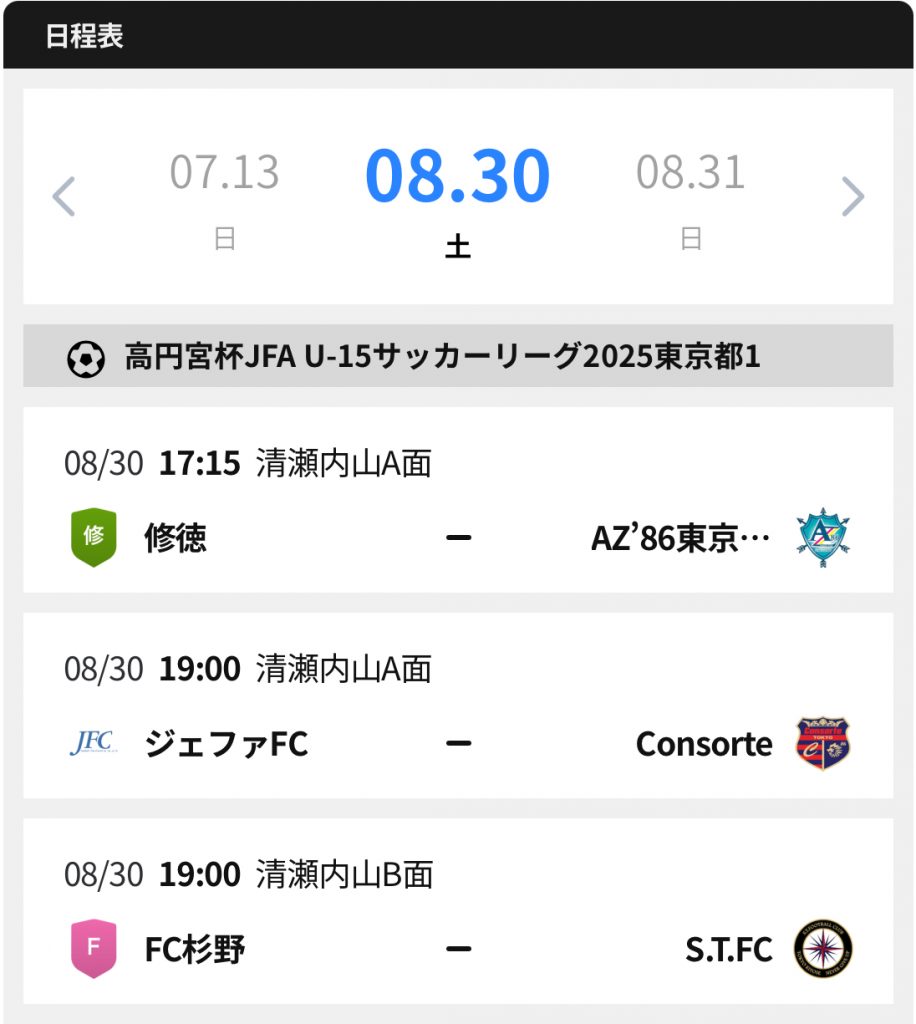Open the ジェファFC vs Consorte match

458,706
